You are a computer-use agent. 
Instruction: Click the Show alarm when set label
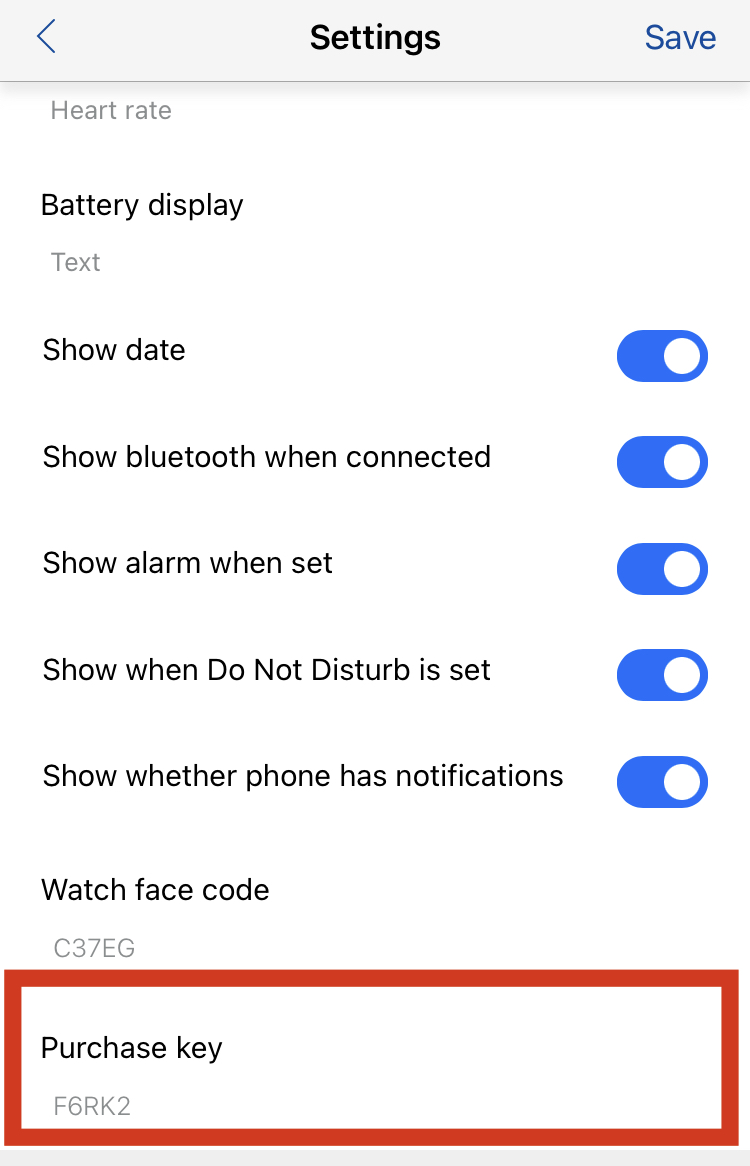[187, 563]
